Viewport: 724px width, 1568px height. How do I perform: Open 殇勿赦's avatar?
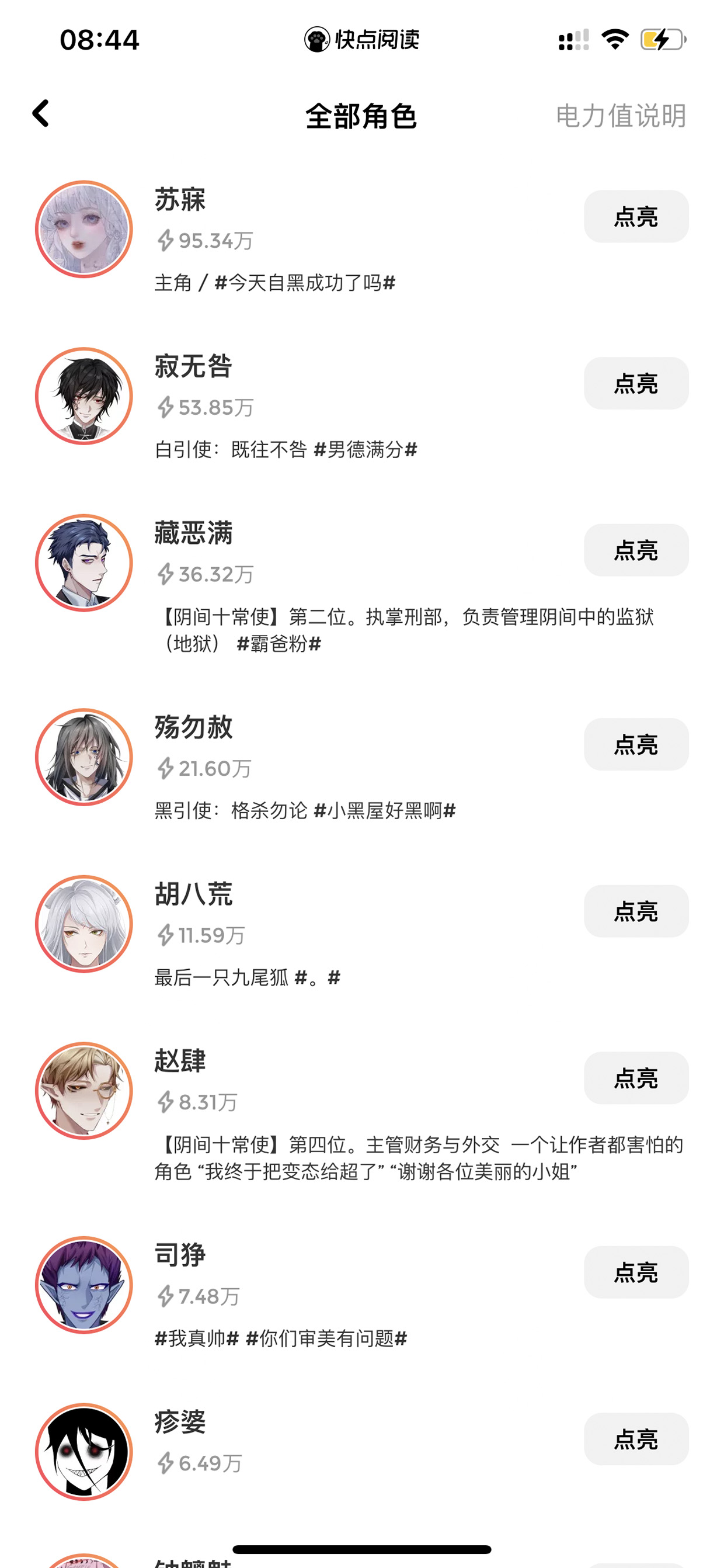[x=84, y=757]
